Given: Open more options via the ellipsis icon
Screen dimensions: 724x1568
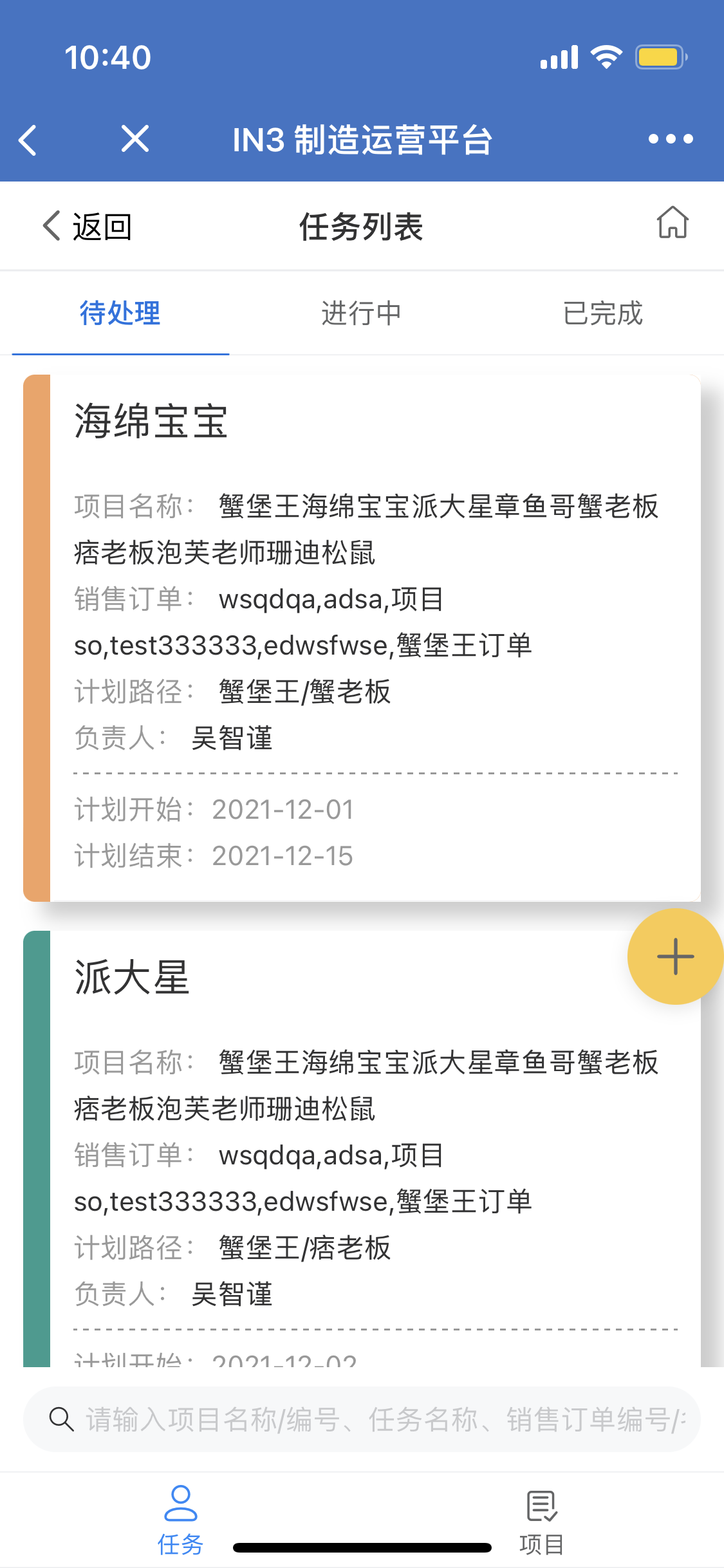Looking at the screenshot, I should click(669, 138).
